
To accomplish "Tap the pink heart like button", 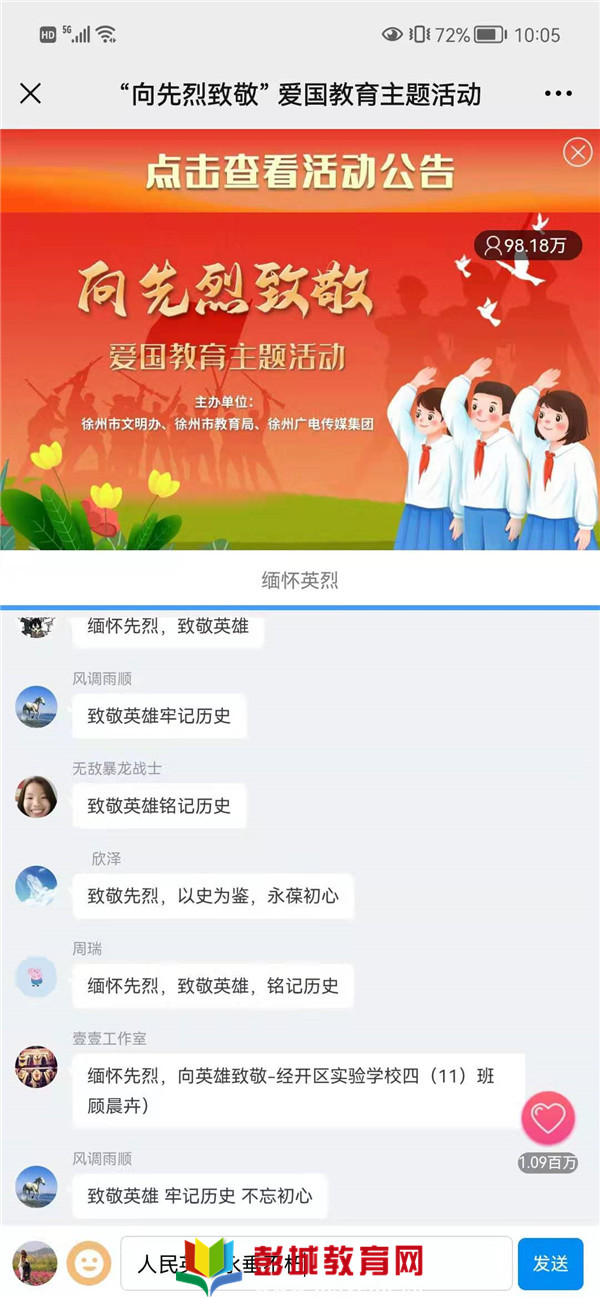I will (548, 1119).
